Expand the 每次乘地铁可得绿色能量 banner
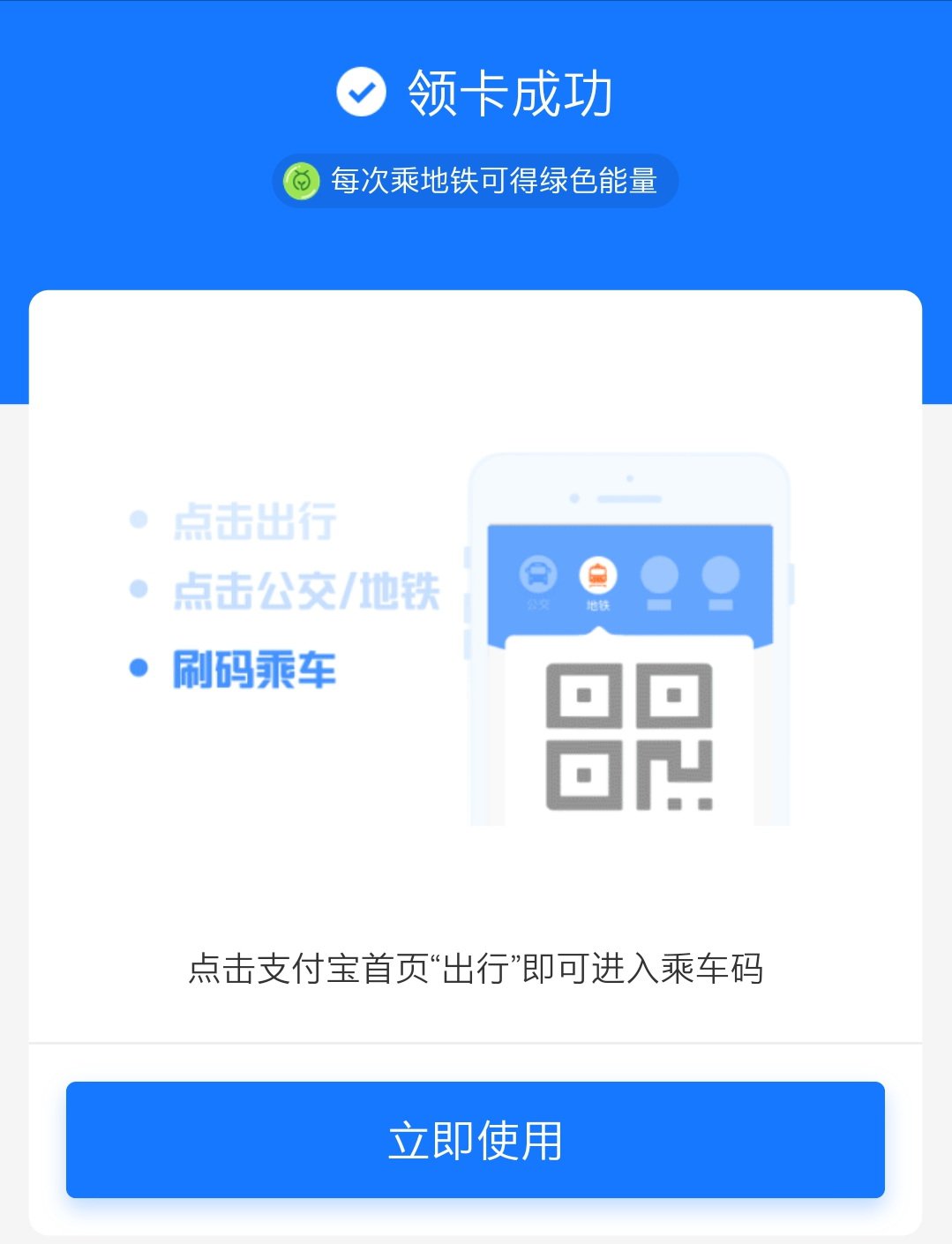 476,181
